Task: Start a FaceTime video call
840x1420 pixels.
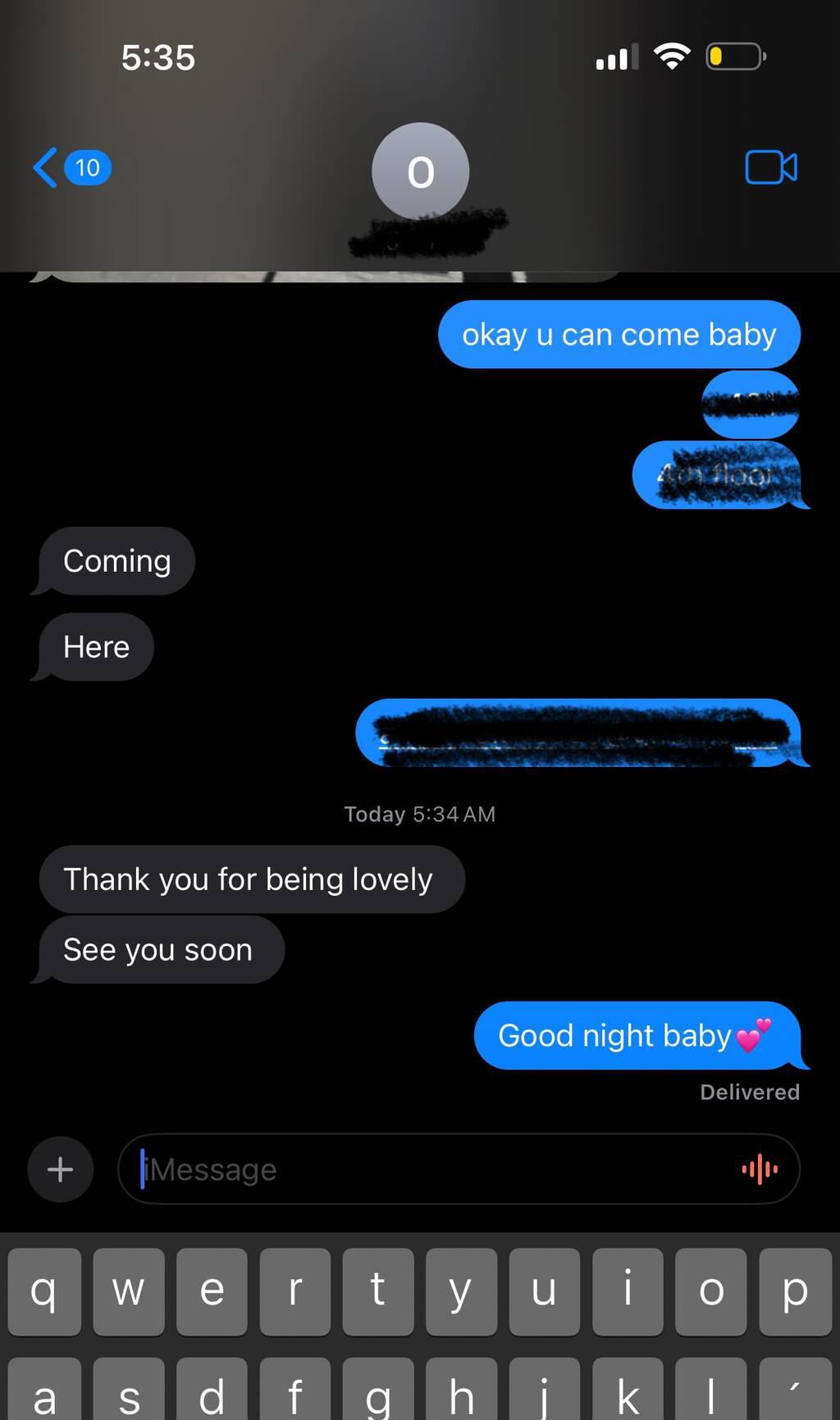Action: point(770,167)
